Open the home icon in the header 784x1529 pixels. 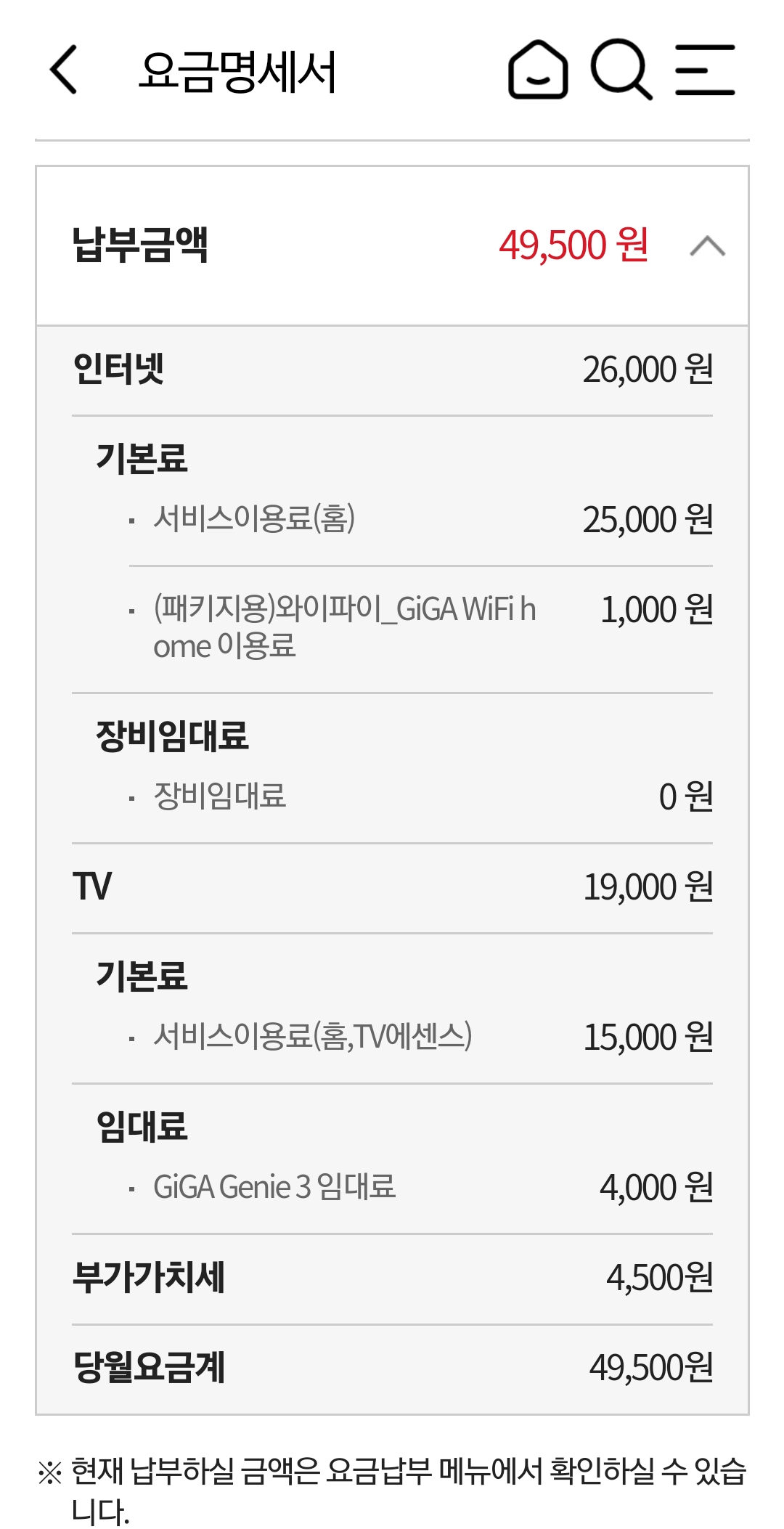pos(537,70)
